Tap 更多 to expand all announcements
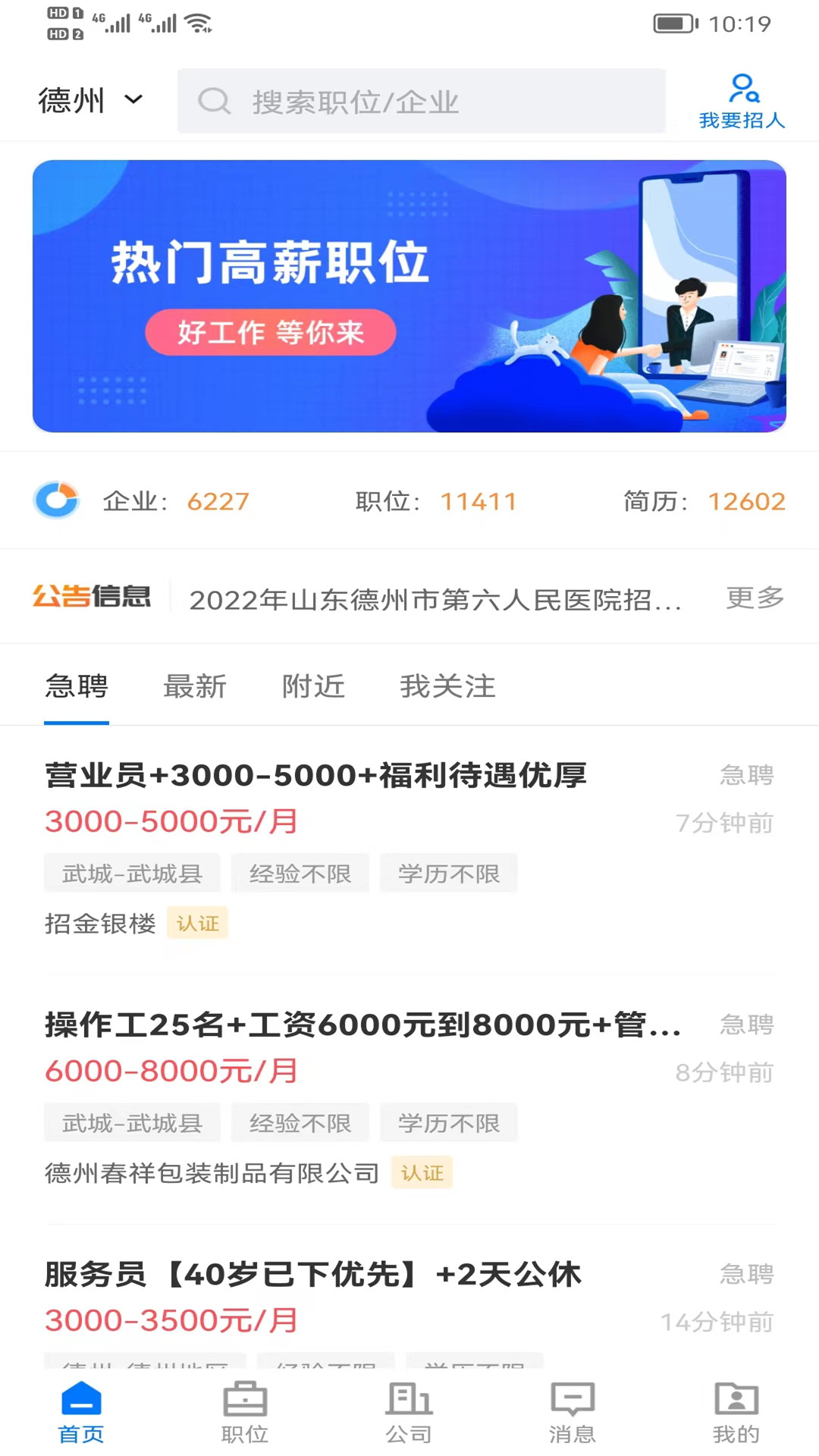This screenshot has height=1456, width=819. [755, 598]
